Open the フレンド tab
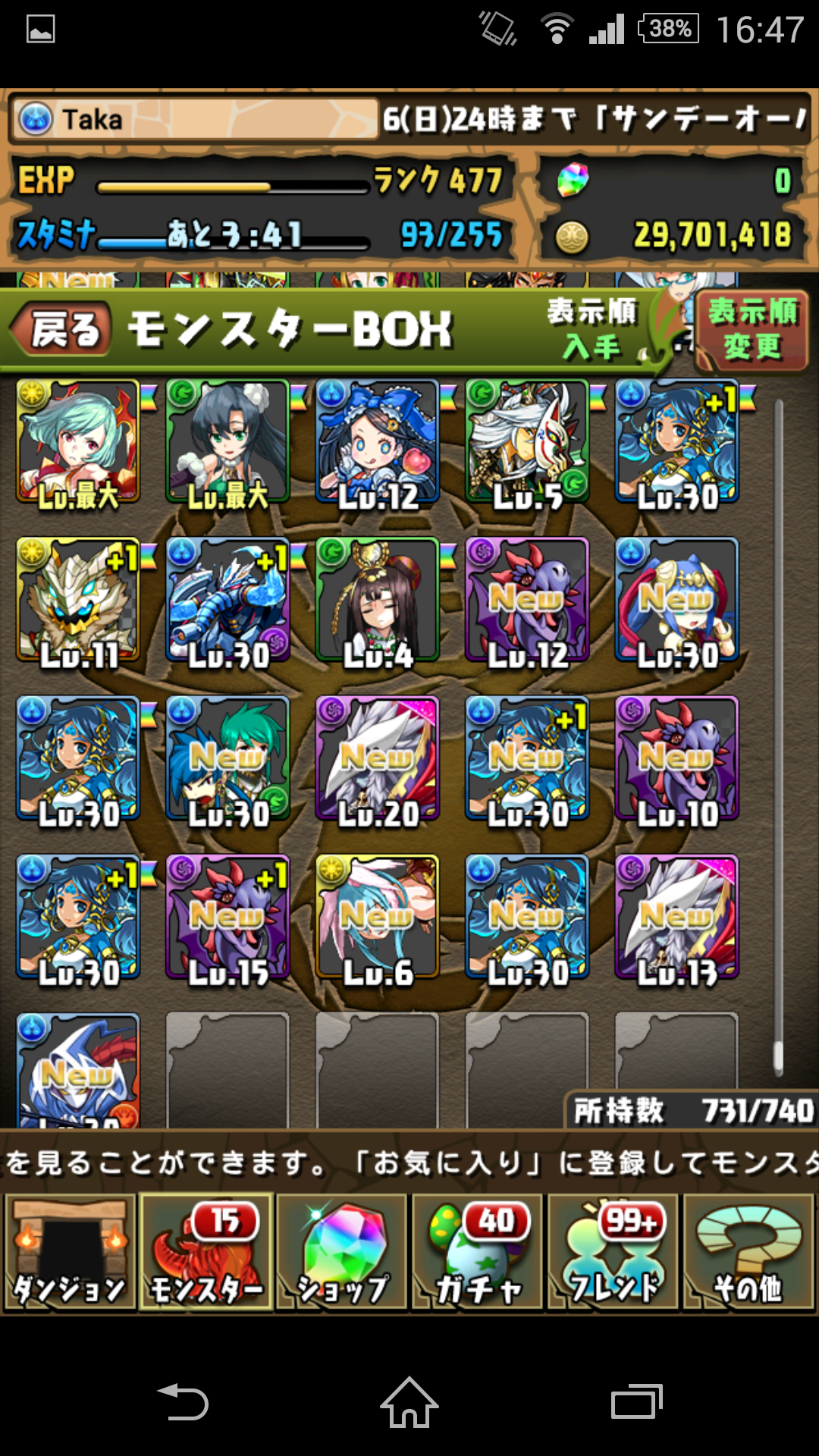Viewport: 819px width, 1456px height. [x=613, y=1252]
